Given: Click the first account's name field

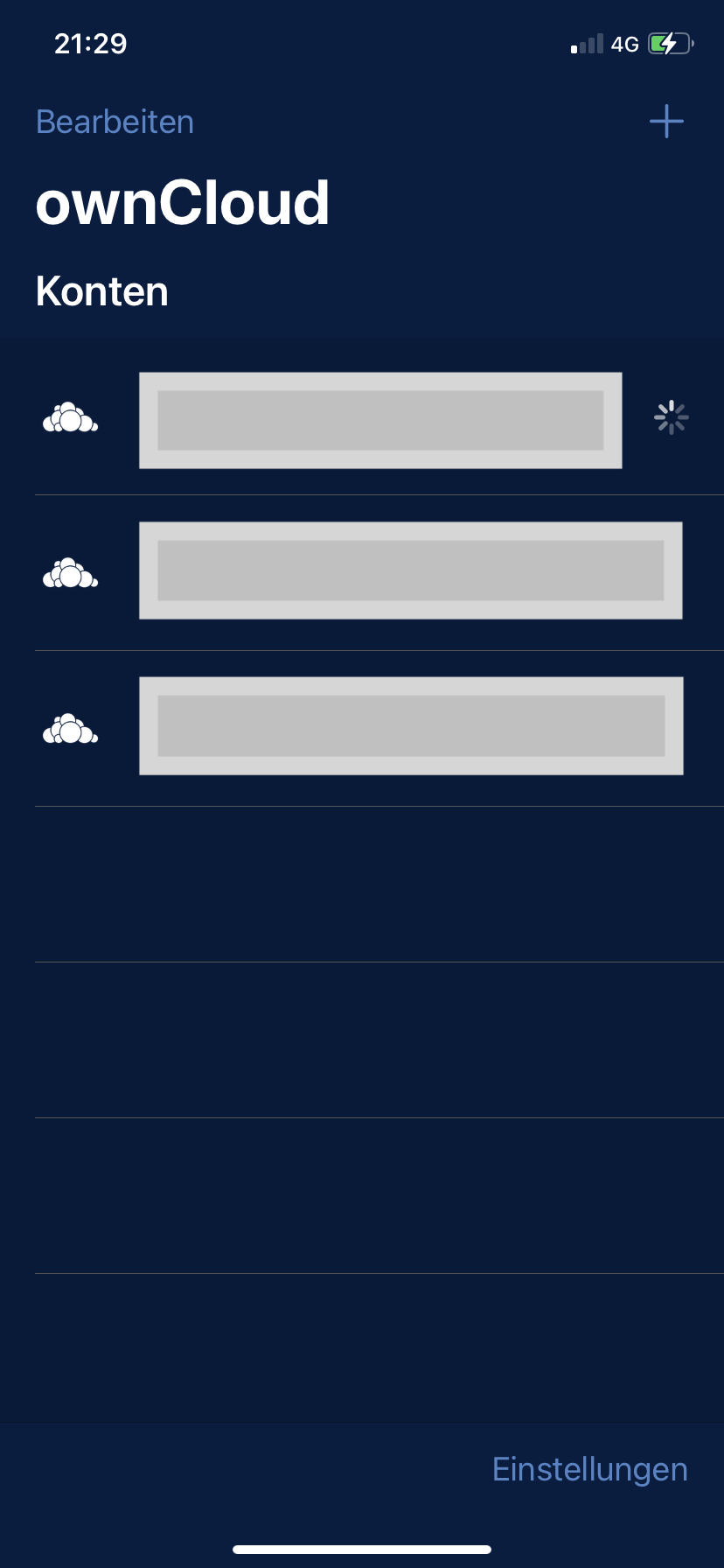Looking at the screenshot, I should click(x=379, y=420).
